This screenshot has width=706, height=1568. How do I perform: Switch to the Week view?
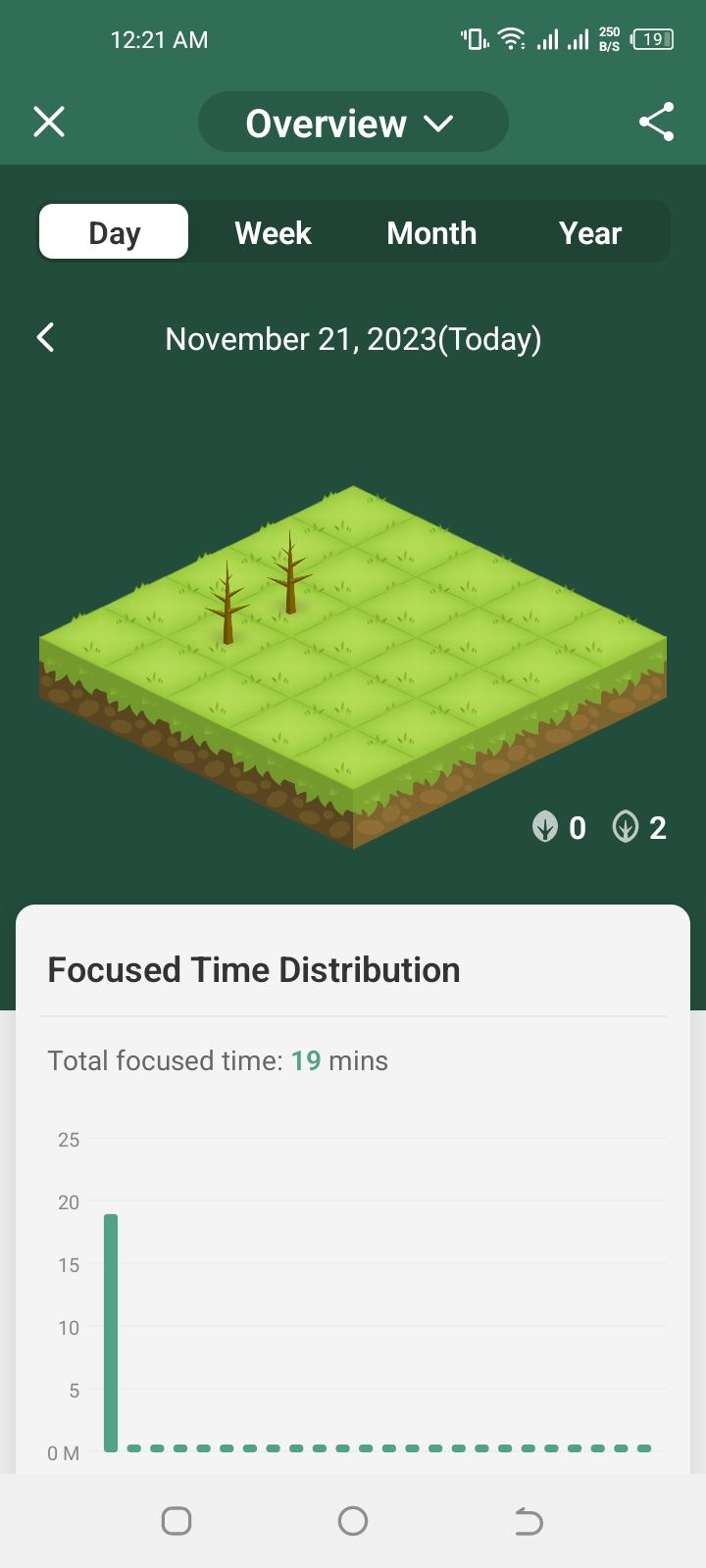click(x=272, y=232)
